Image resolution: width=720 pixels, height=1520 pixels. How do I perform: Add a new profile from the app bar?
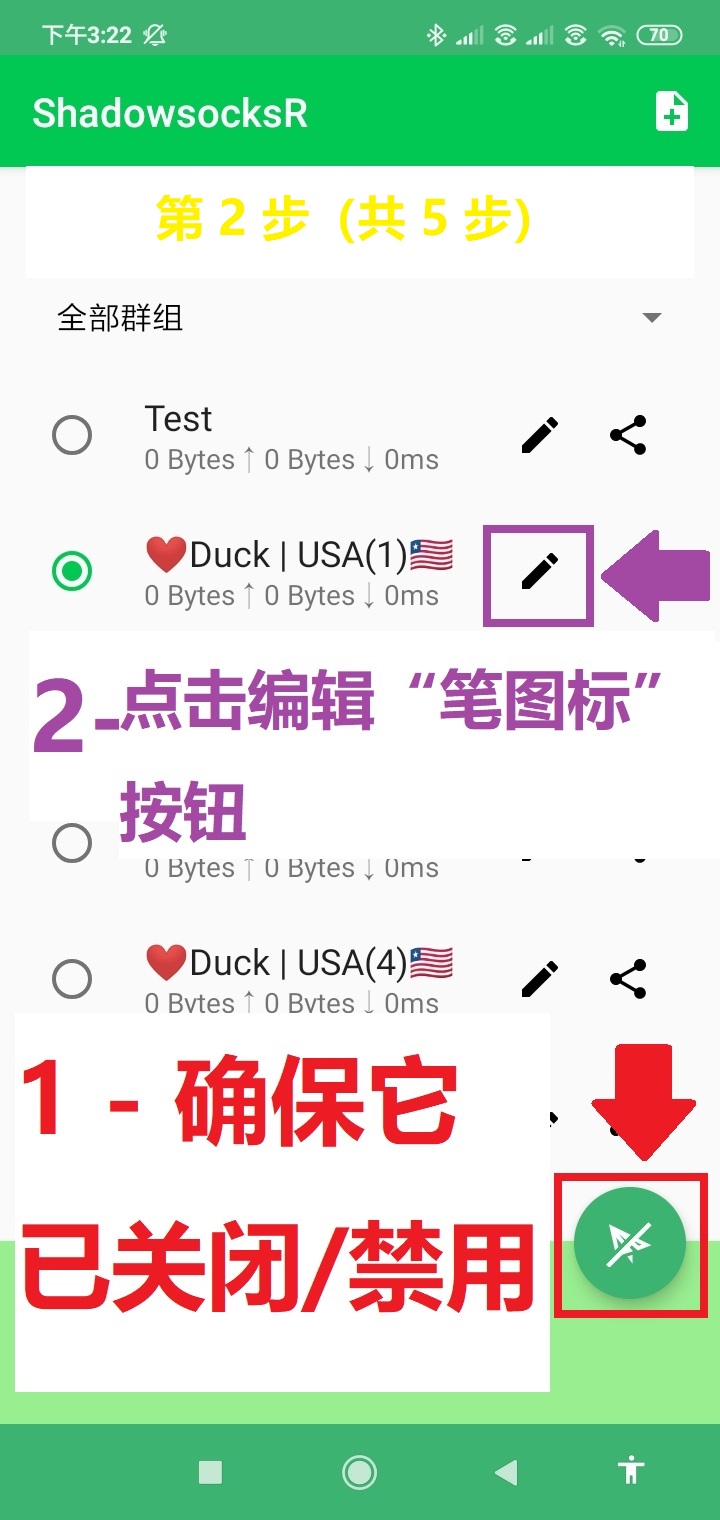pyautogui.click(x=672, y=112)
